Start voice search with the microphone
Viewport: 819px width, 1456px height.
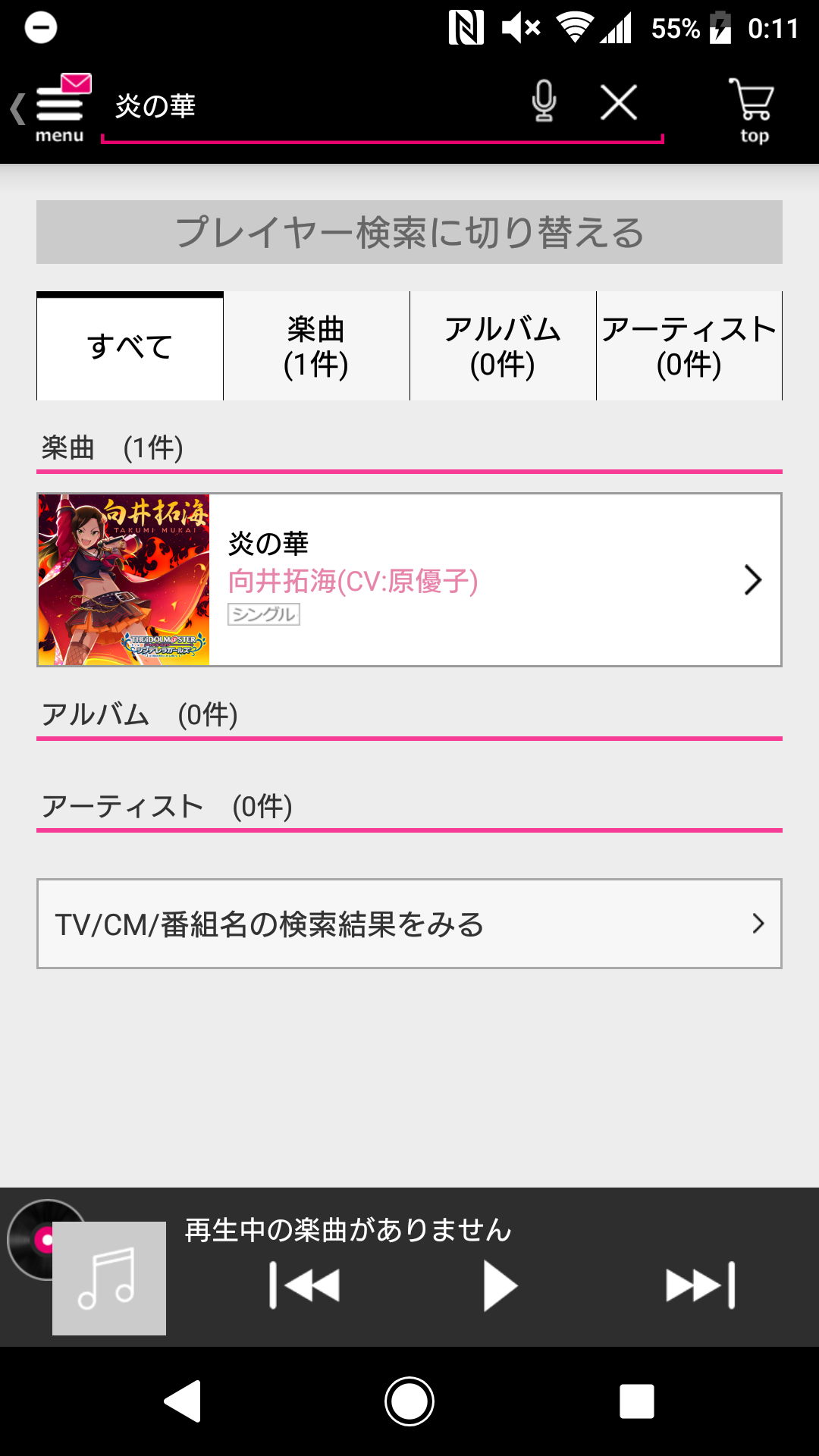(544, 102)
